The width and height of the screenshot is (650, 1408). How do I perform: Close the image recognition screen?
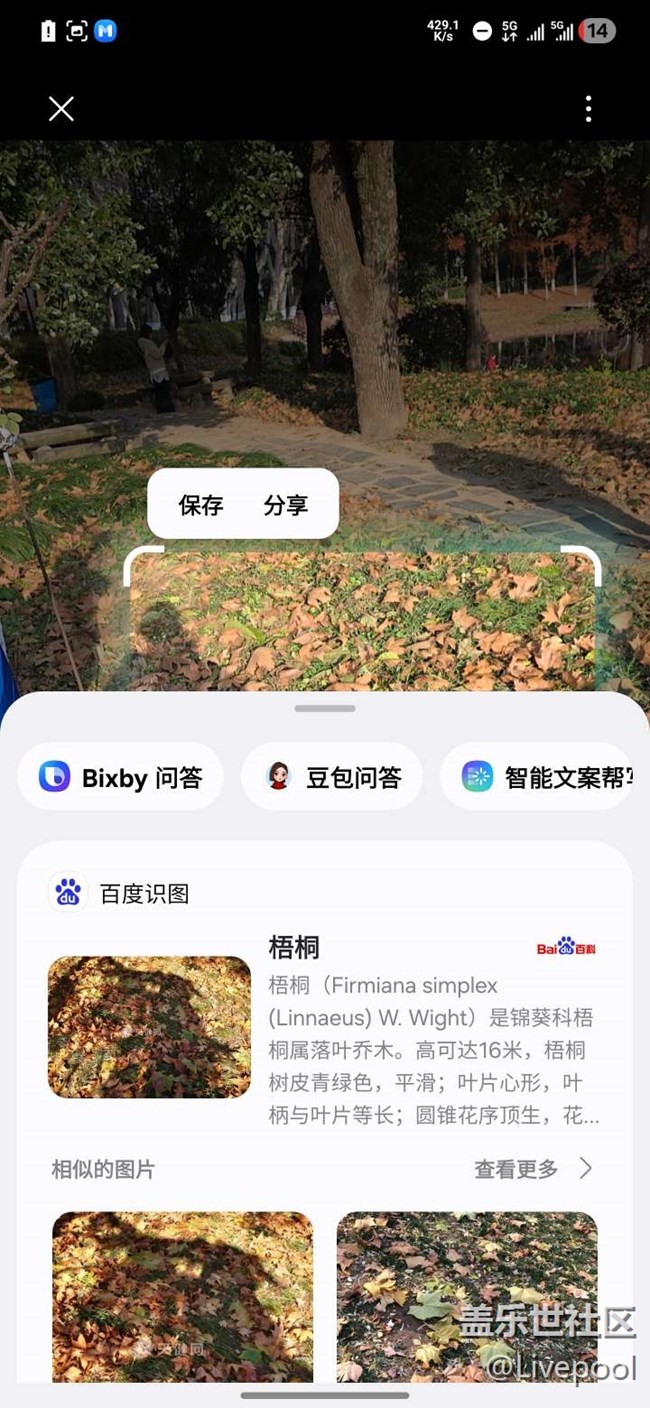click(x=61, y=109)
